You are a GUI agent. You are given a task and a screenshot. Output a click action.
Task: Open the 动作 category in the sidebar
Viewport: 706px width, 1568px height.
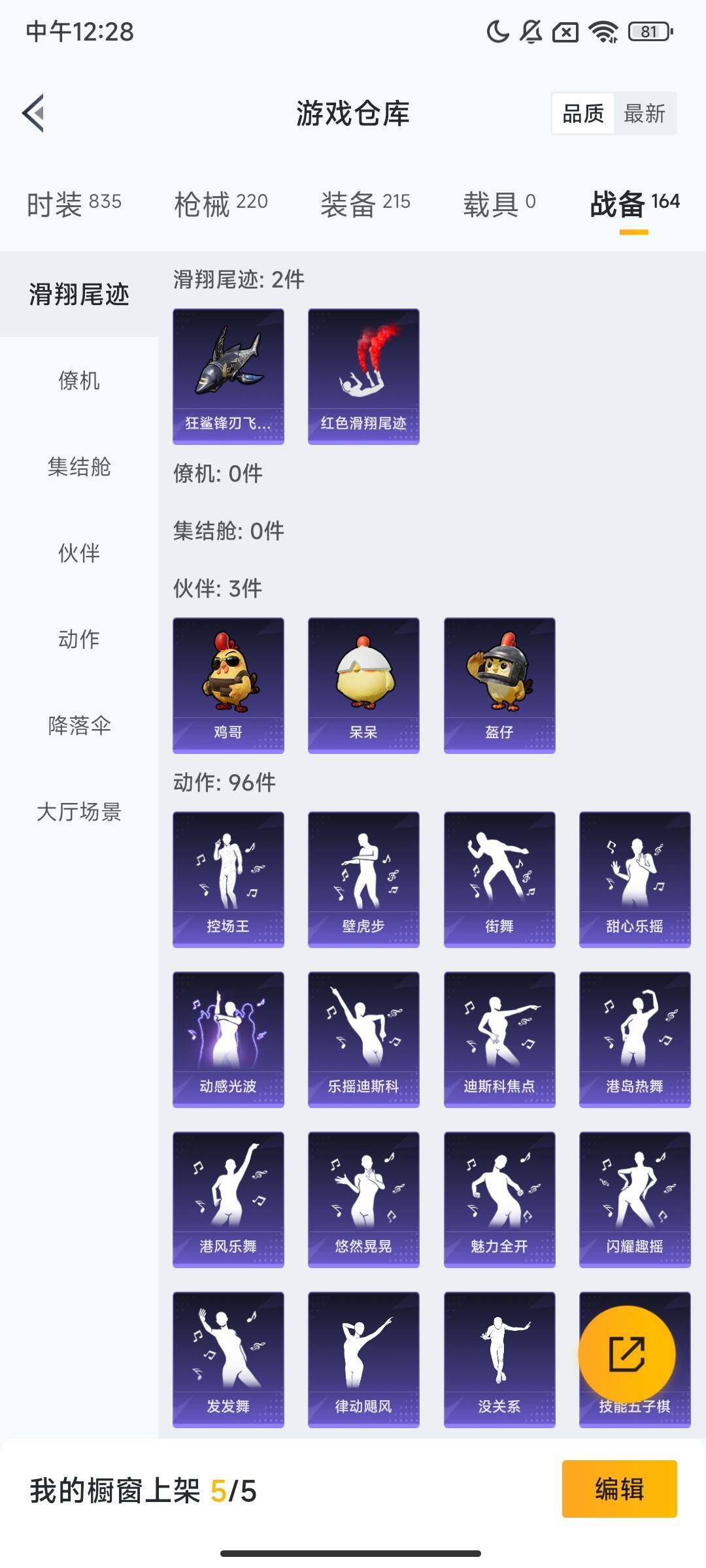point(78,640)
